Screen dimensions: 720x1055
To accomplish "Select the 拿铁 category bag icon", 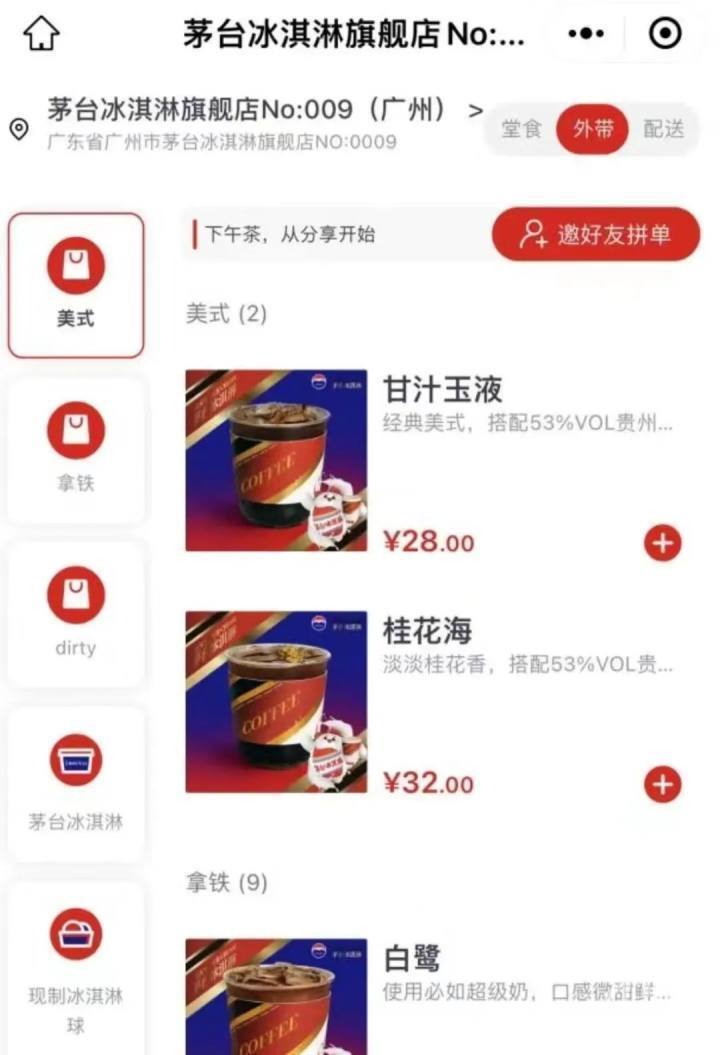I will coord(76,430).
